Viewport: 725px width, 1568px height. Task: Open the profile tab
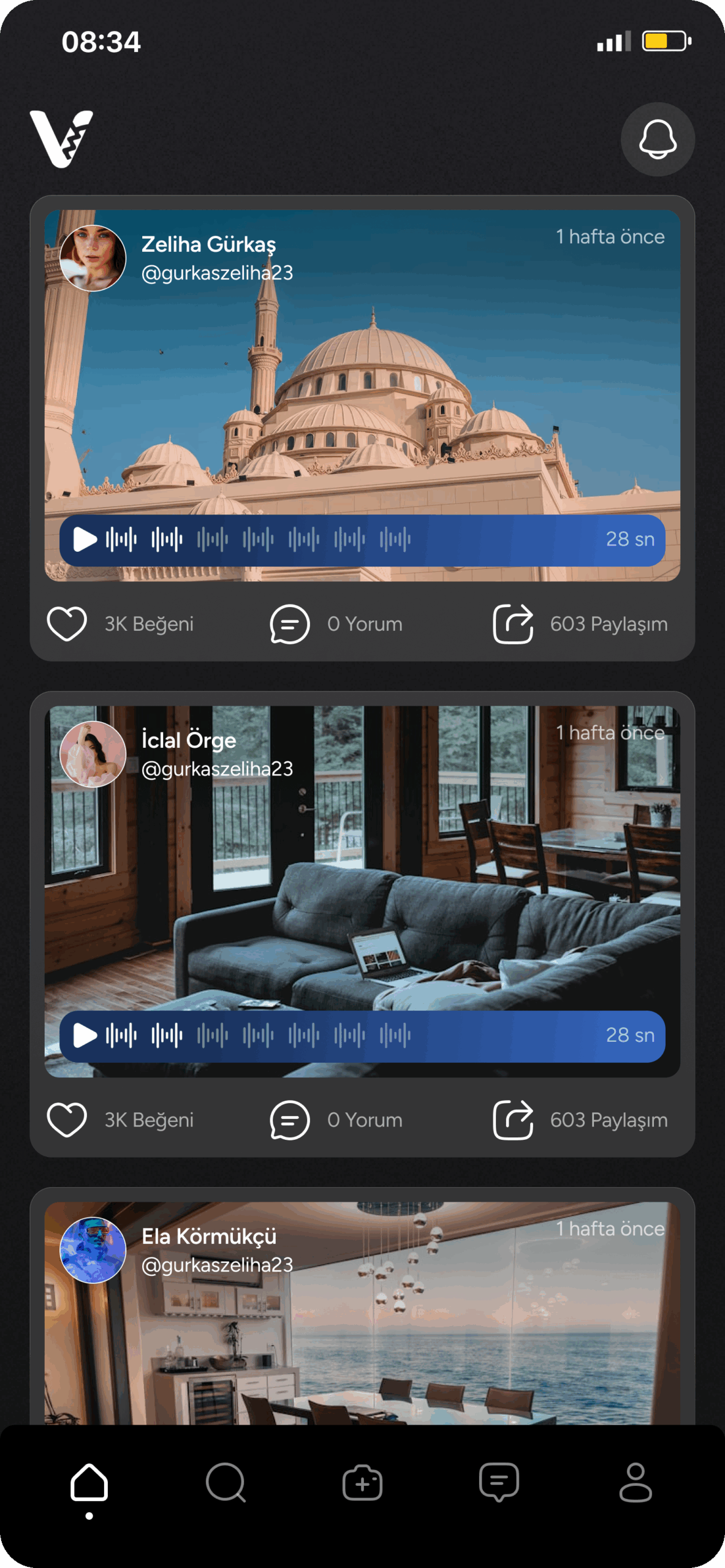point(636,1483)
